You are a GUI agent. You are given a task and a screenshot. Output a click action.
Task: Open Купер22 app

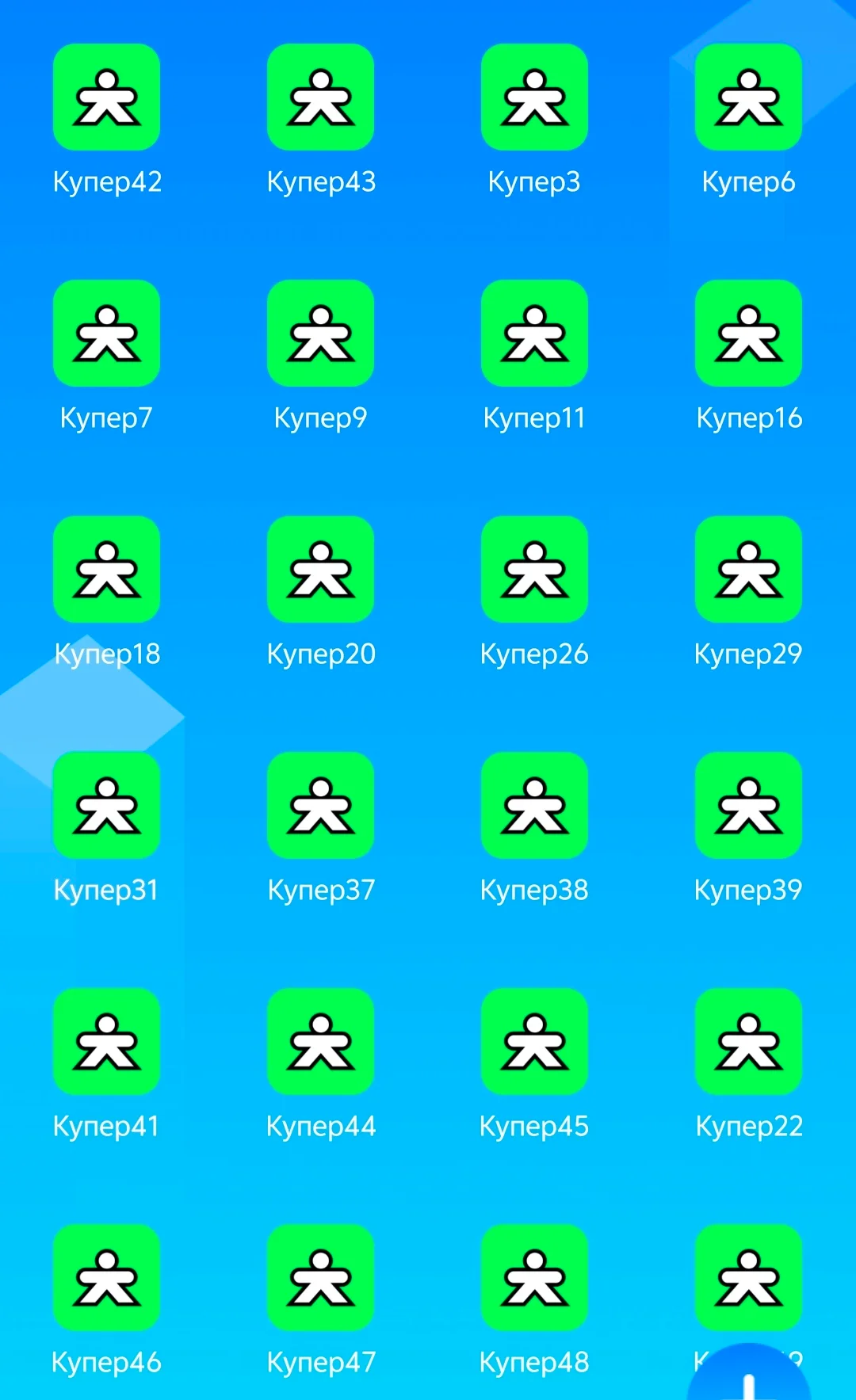[x=749, y=1042]
